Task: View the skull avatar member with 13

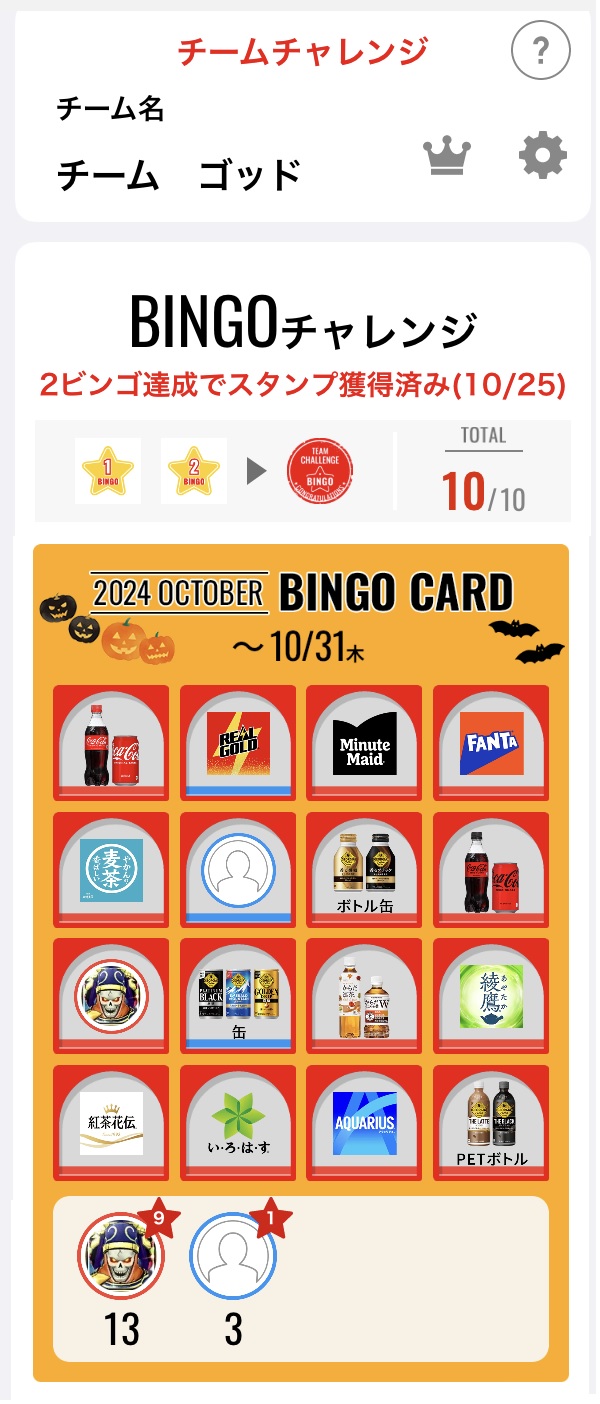Action: point(121,1254)
